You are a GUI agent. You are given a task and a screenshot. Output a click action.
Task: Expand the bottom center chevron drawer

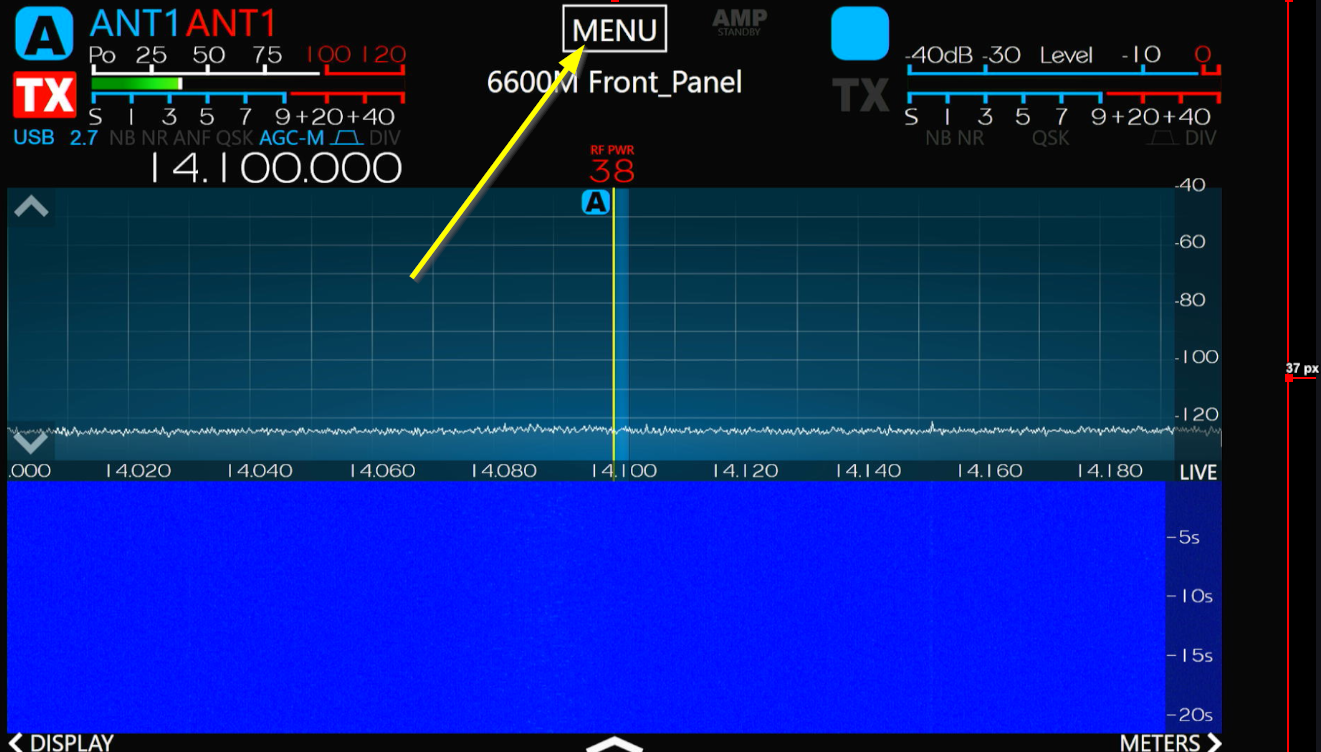(614, 744)
